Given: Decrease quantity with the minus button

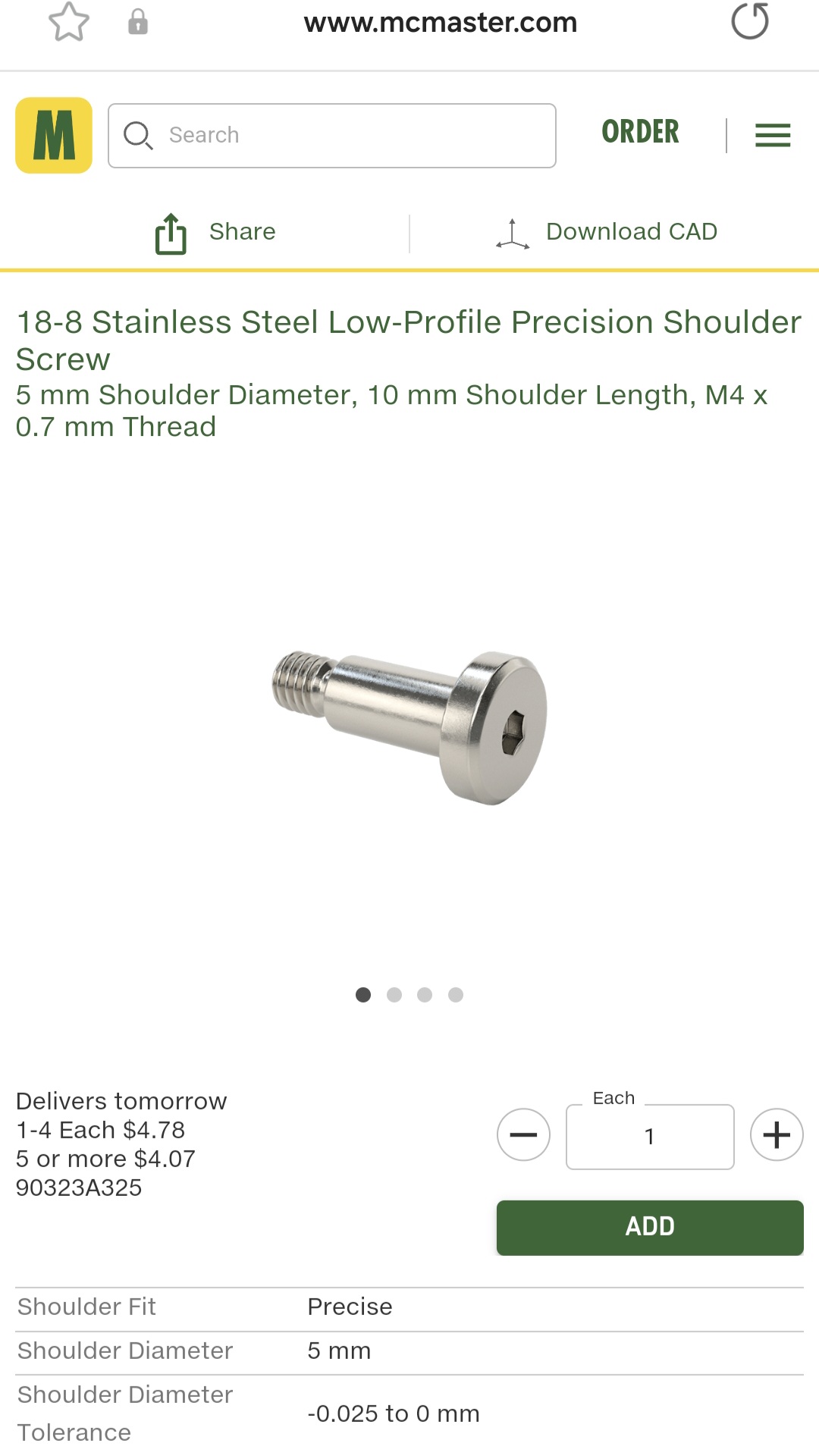Looking at the screenshot, I should (523, 1134).
